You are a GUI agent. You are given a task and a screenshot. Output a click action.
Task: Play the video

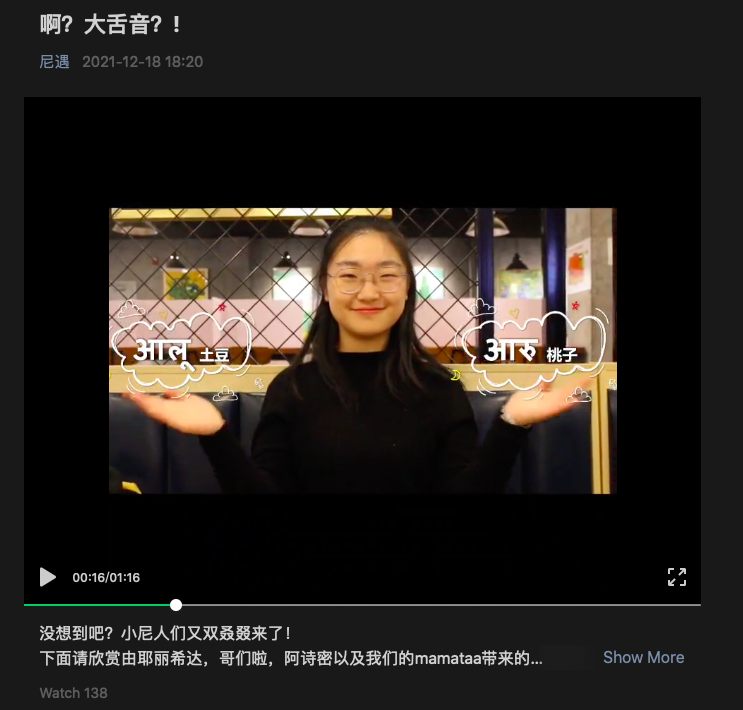(47, 577)
